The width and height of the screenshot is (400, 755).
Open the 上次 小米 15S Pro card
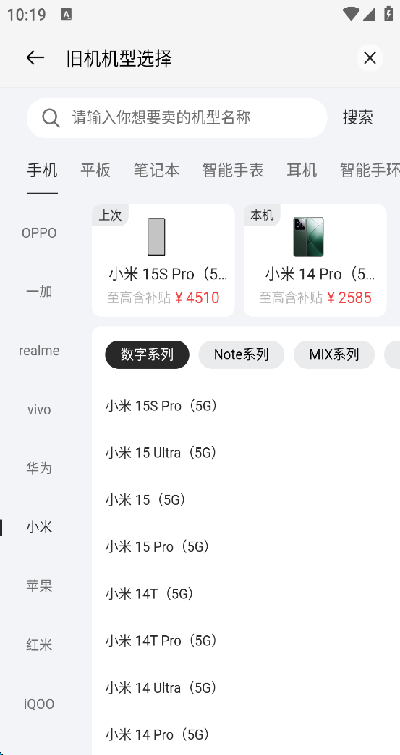163,260
